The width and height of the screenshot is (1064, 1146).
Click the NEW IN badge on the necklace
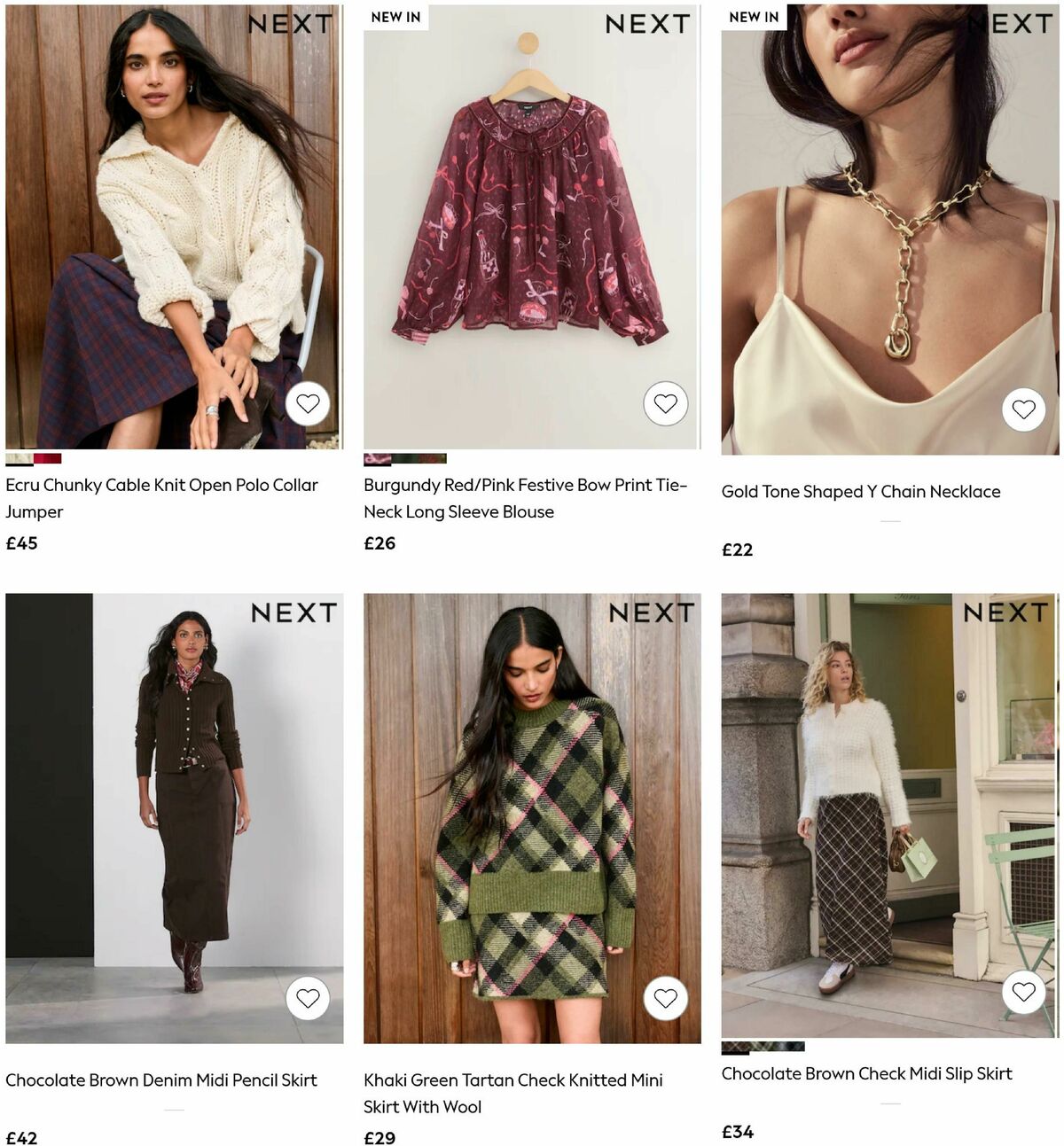tap(752, 16)
